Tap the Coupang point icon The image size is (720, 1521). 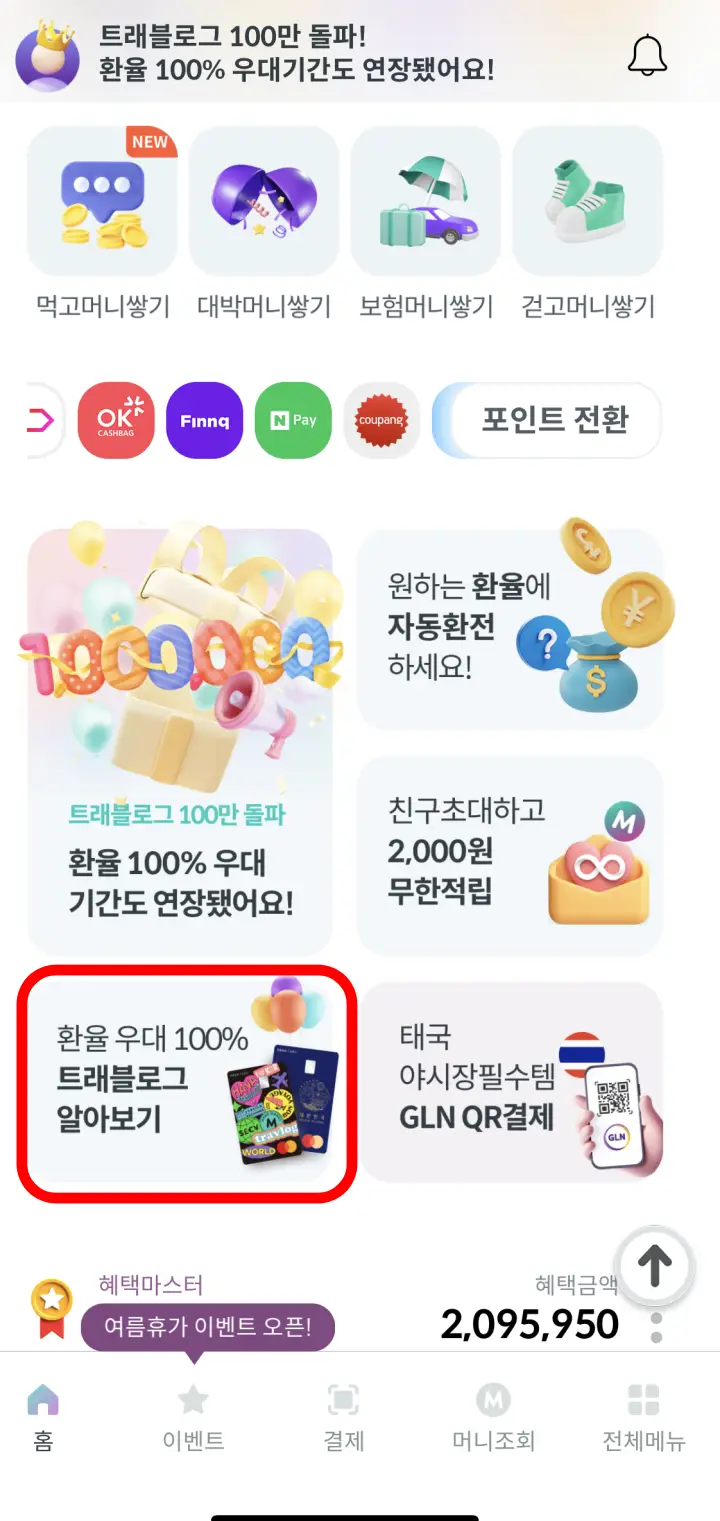[x=381, y=421]
